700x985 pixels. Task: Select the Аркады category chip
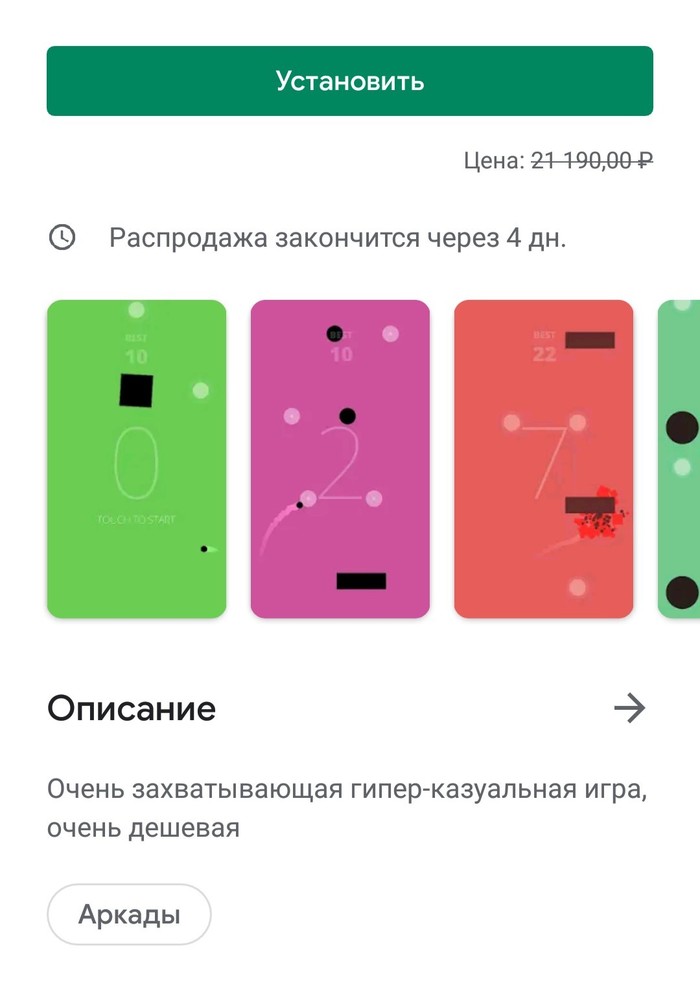point(129,914)
